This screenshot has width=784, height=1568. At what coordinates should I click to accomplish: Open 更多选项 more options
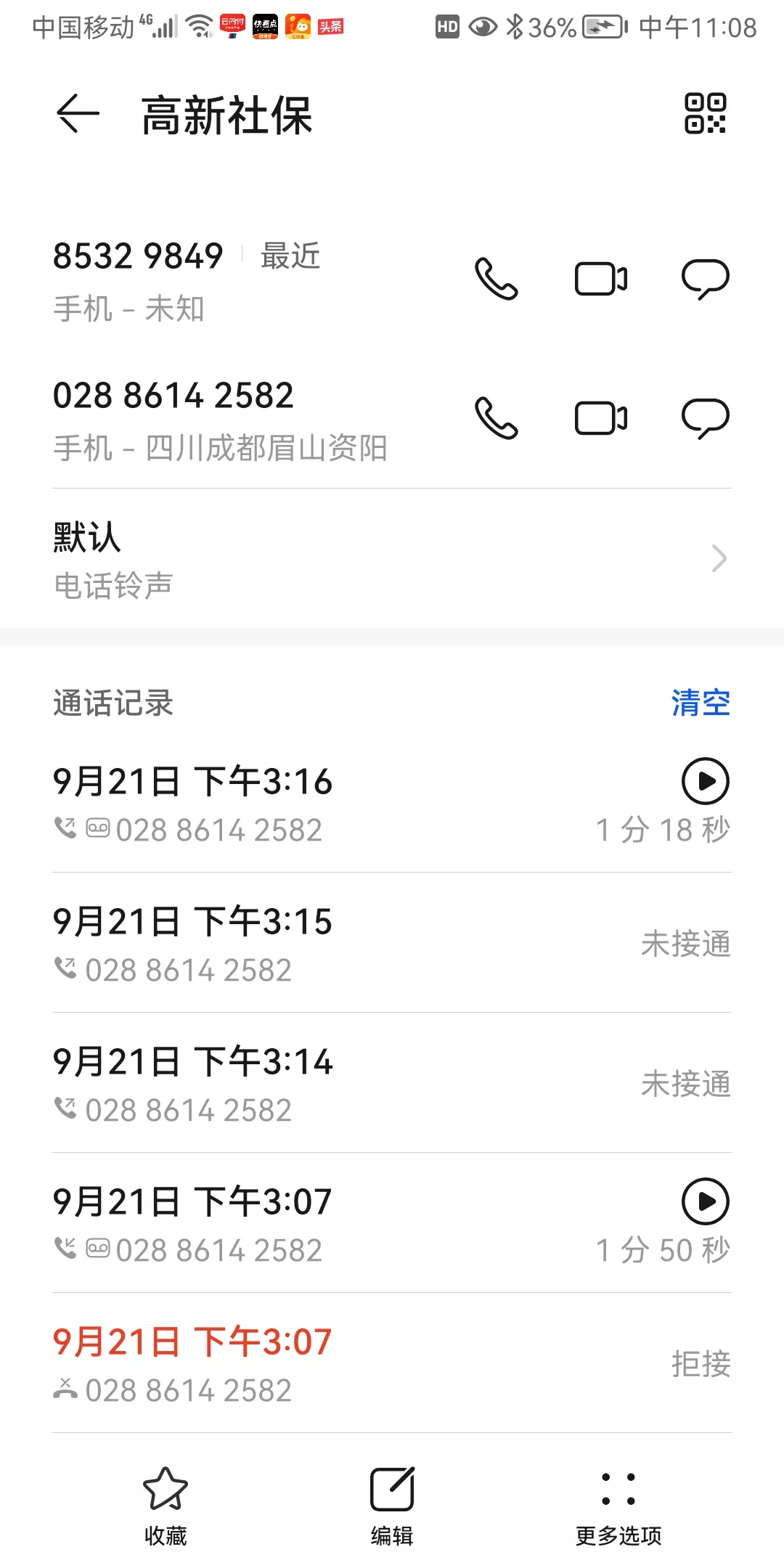coord(618,1504)
